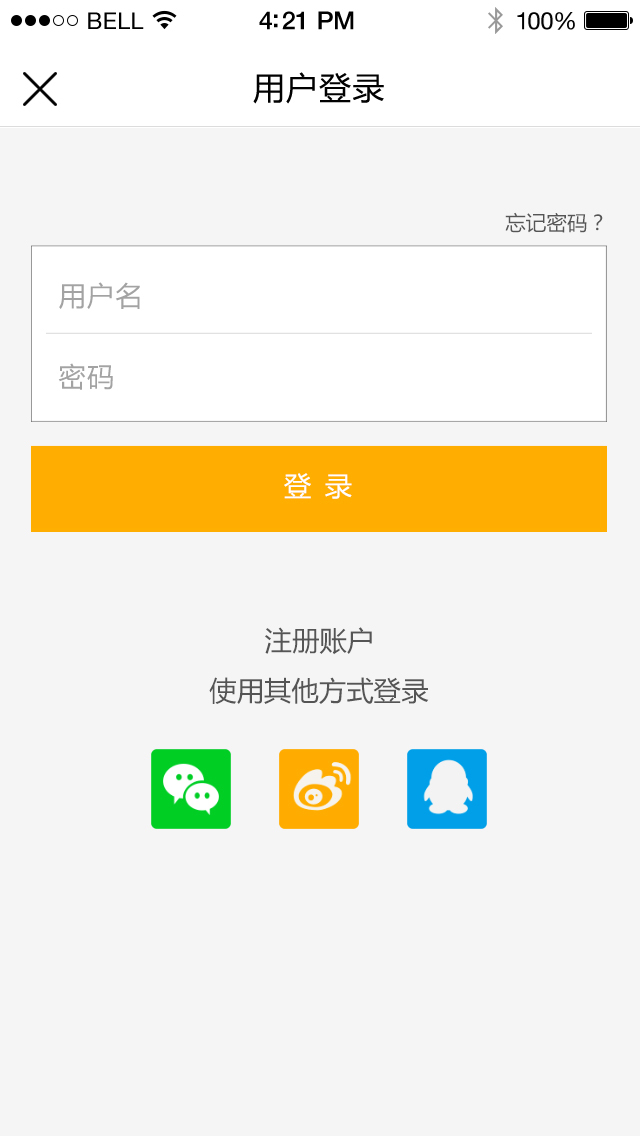Close the user login screen
640x1136 pixels.
point(40,89)
